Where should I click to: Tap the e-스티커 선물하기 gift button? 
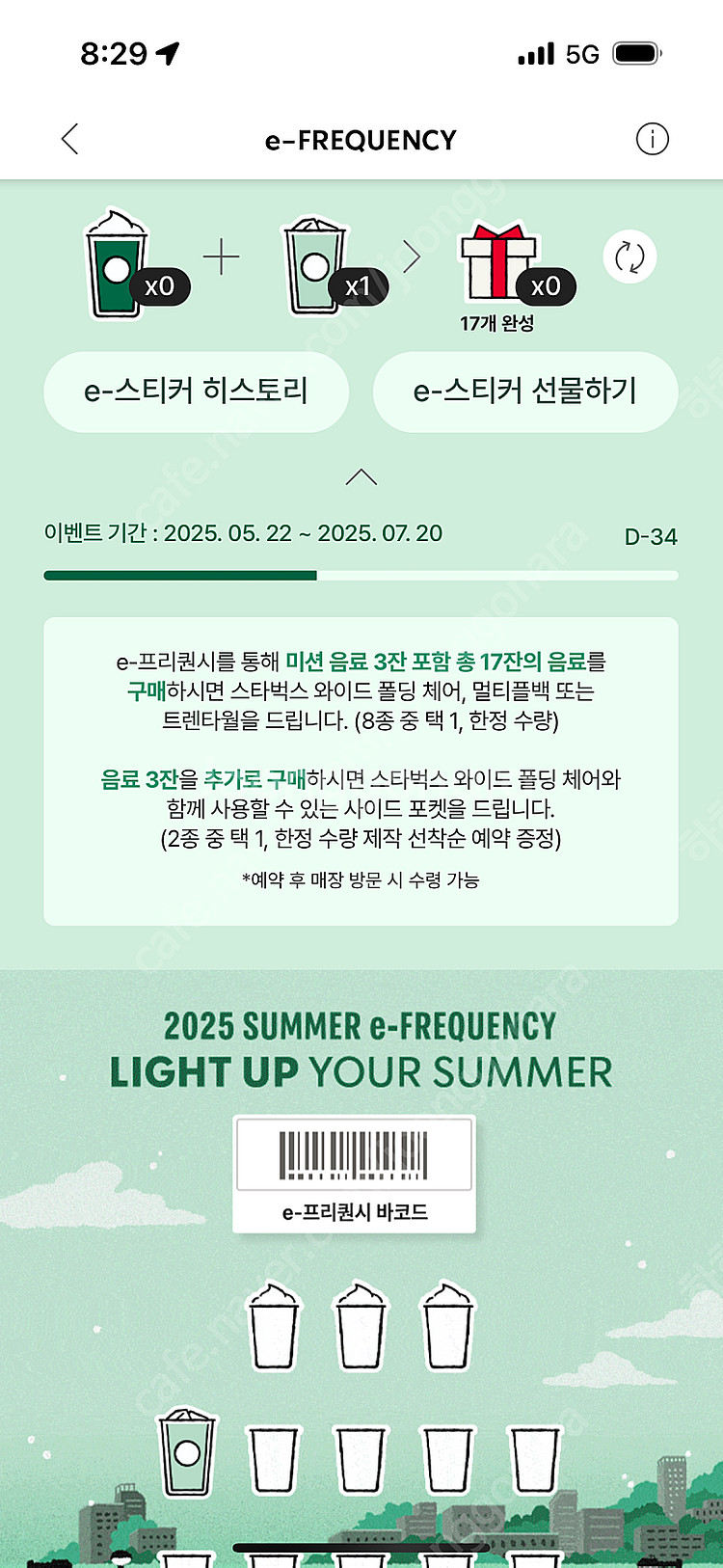[525, 392]
